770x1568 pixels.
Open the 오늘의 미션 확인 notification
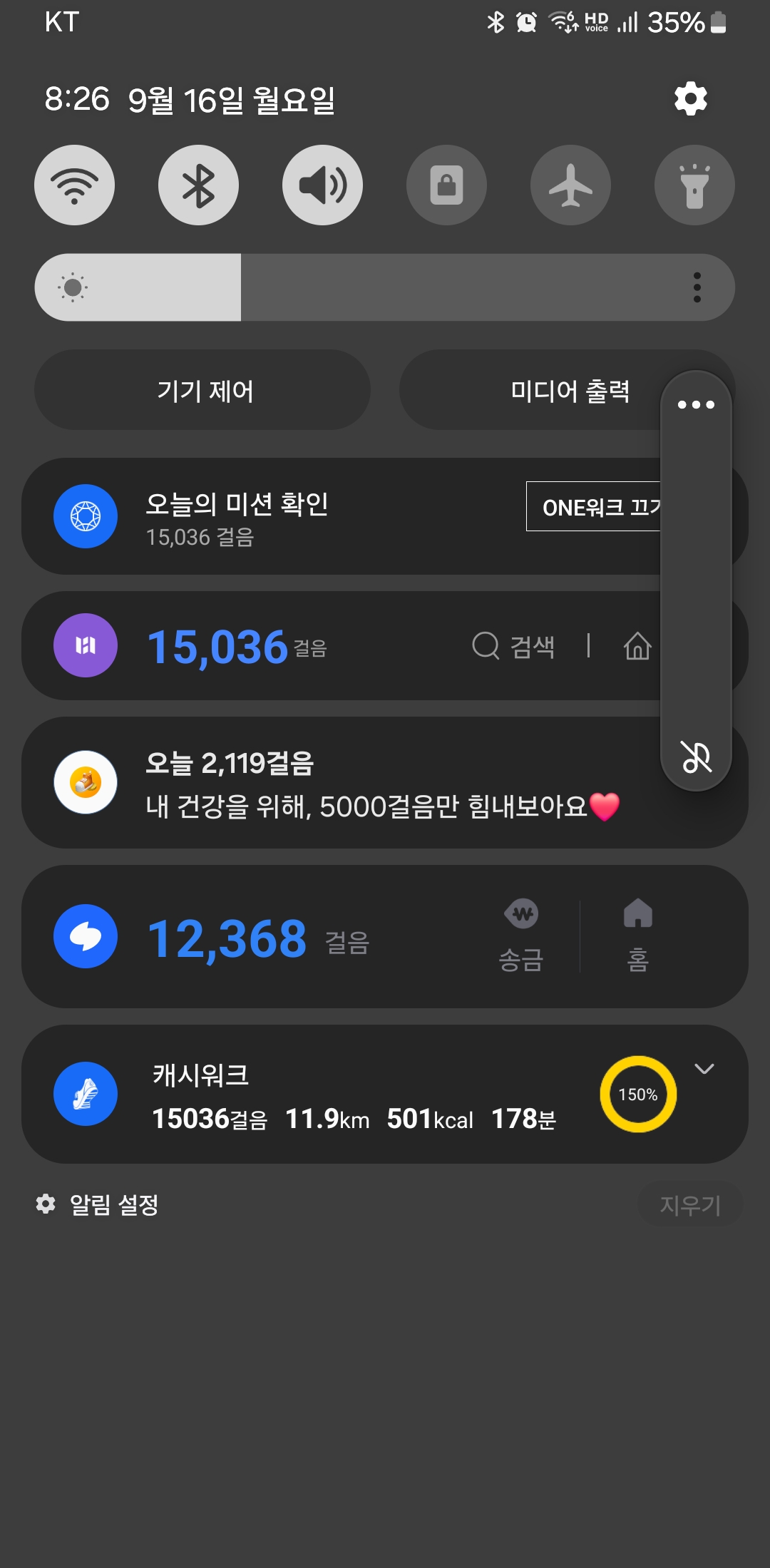tap(285, 516)
